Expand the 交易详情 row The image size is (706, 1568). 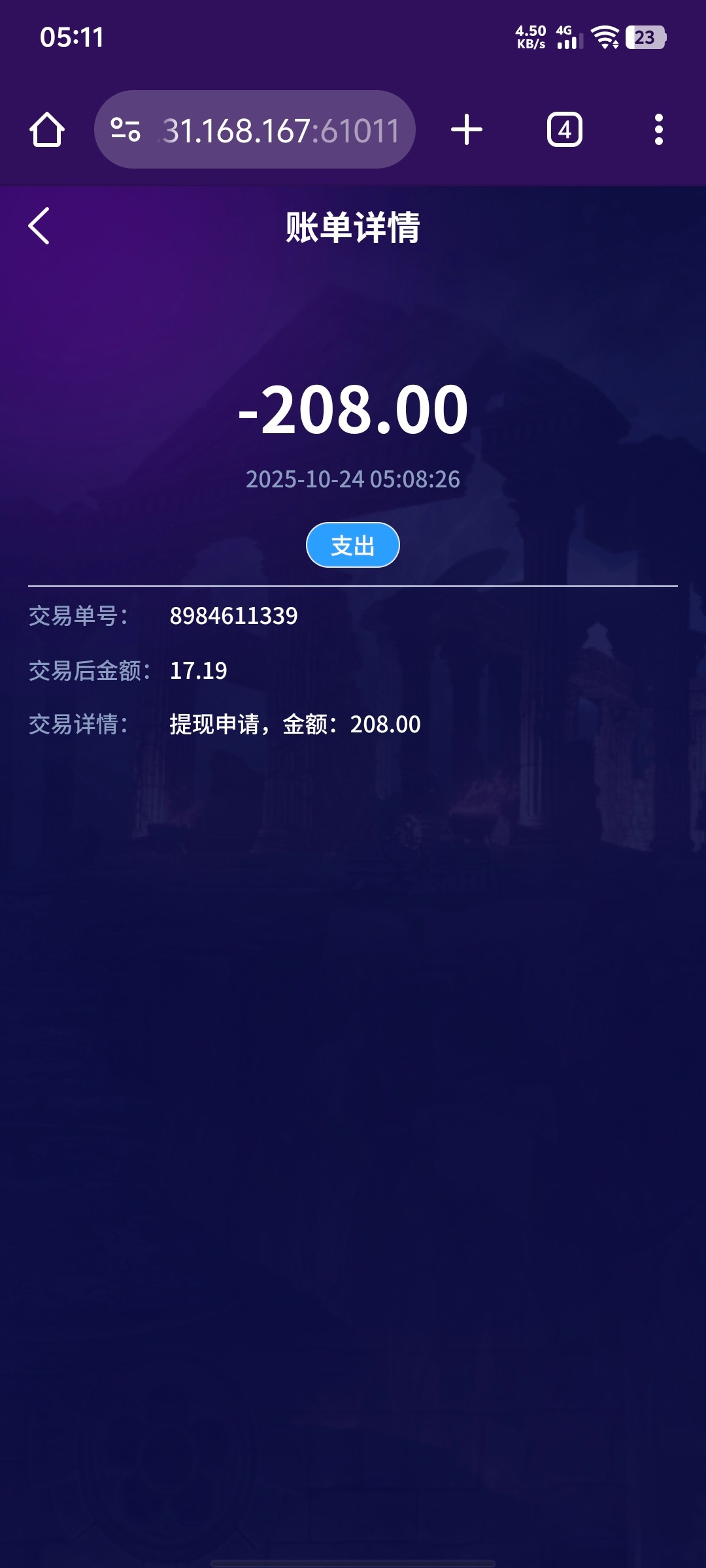[x=78, y=725]
